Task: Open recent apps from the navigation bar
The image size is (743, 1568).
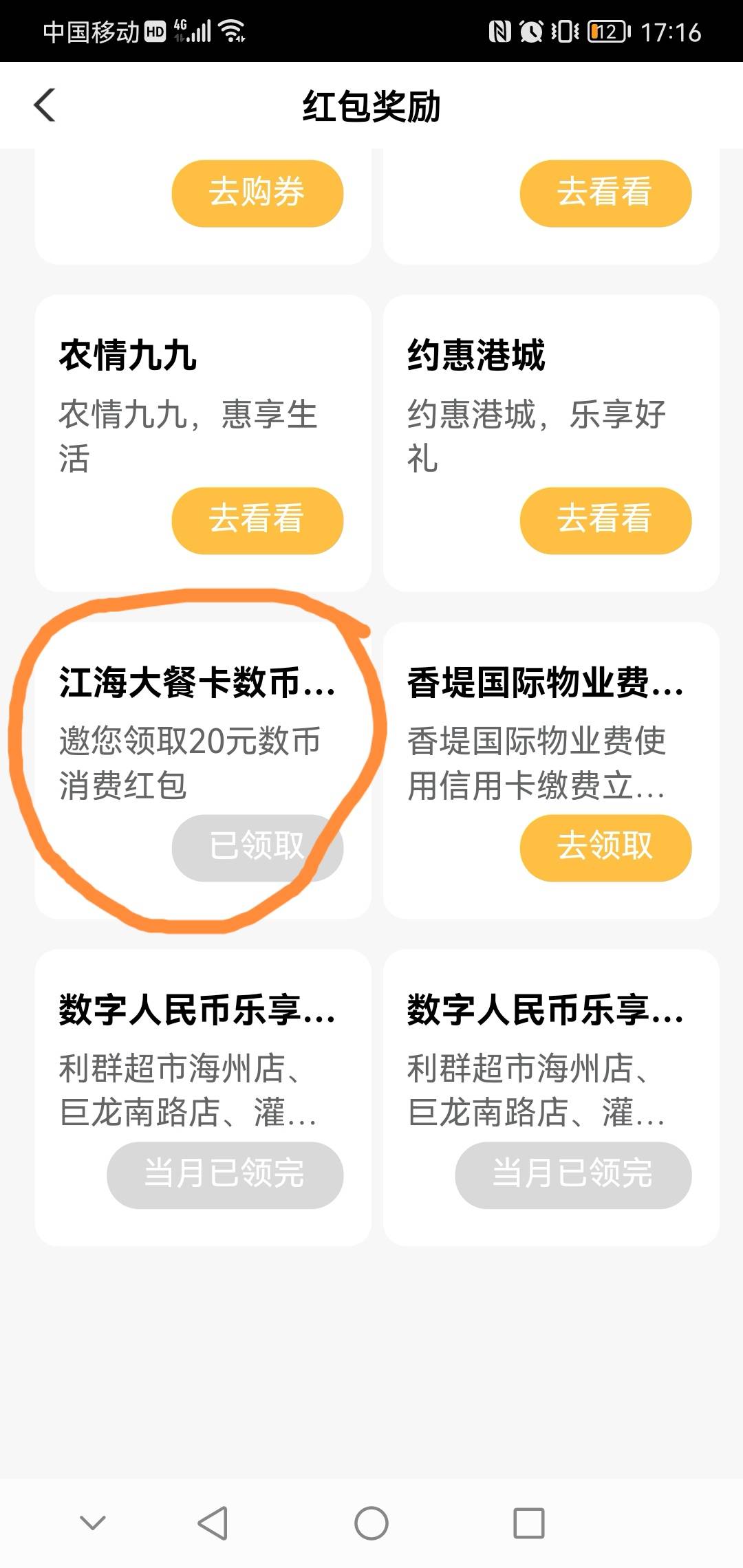Action: pyautogui.click(x=529, y=1523)
